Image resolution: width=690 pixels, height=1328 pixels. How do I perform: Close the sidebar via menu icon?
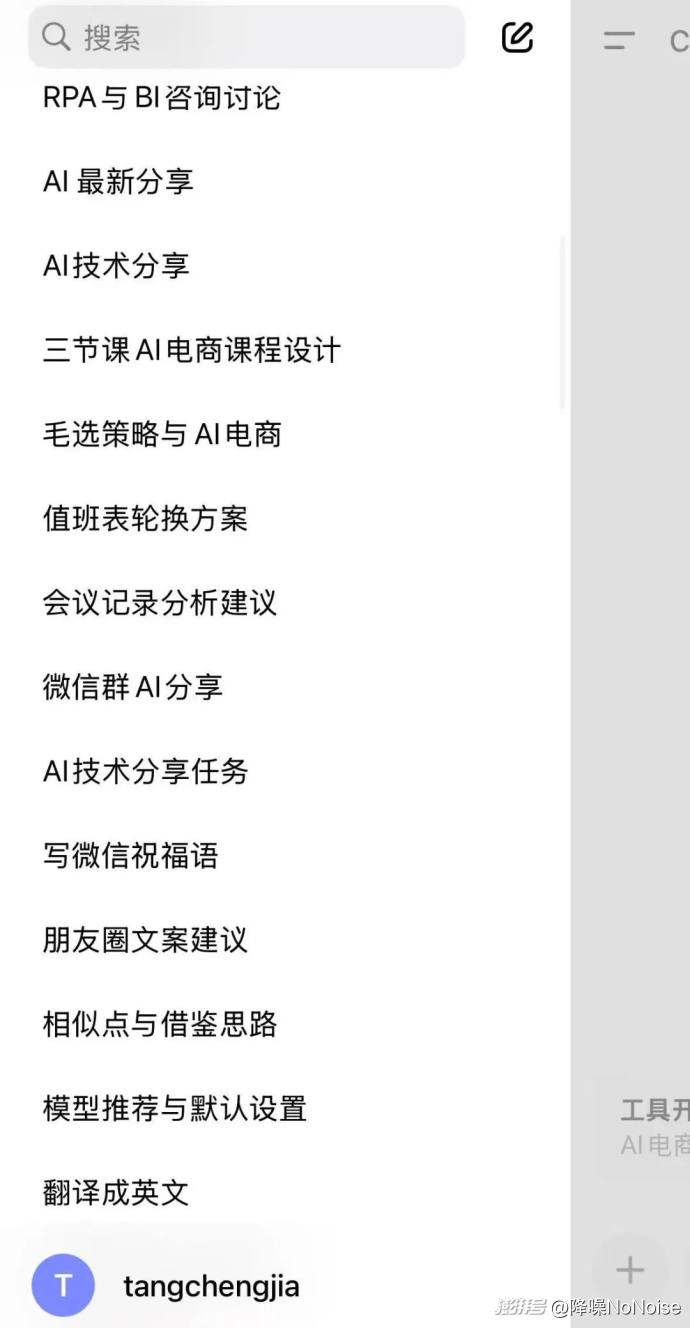click(x=619, y=41)
